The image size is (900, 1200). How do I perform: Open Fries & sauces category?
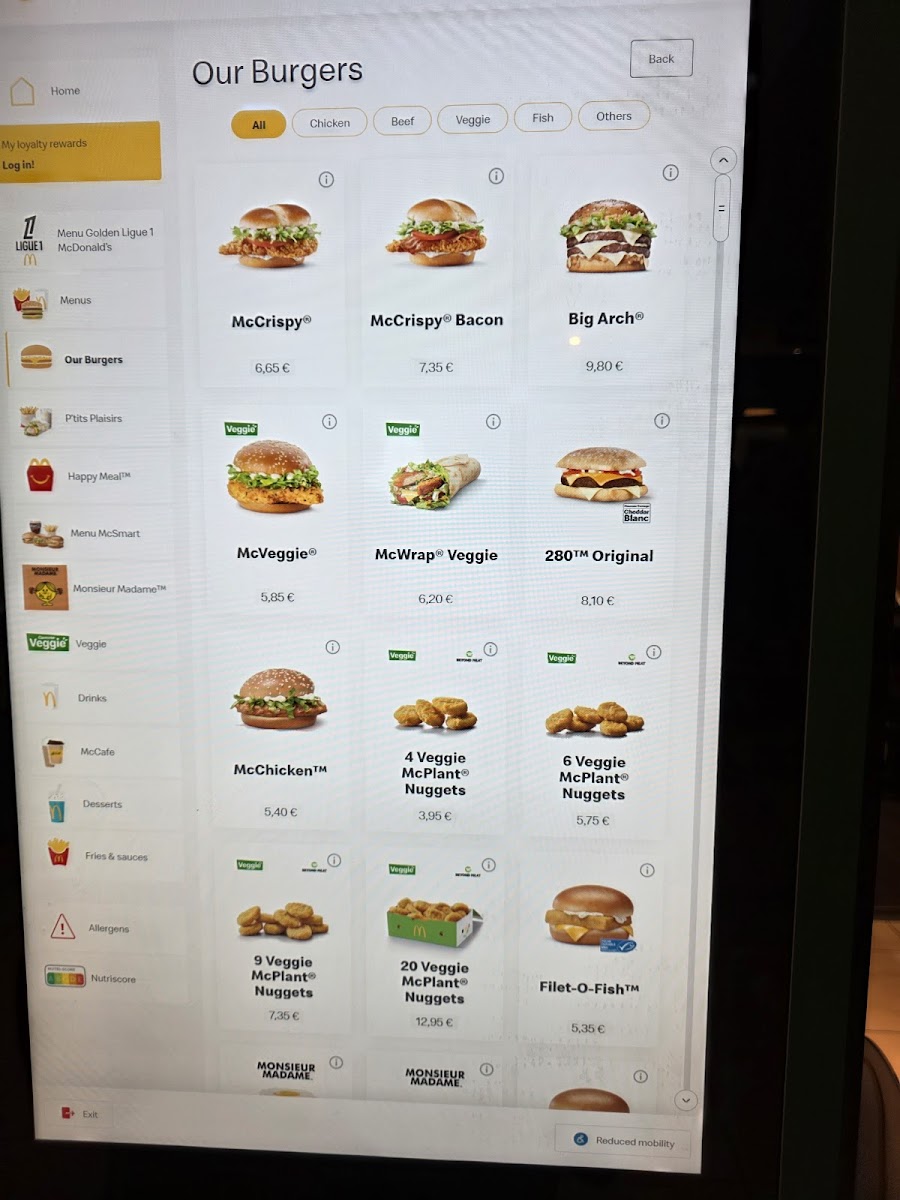click(115, 856)
